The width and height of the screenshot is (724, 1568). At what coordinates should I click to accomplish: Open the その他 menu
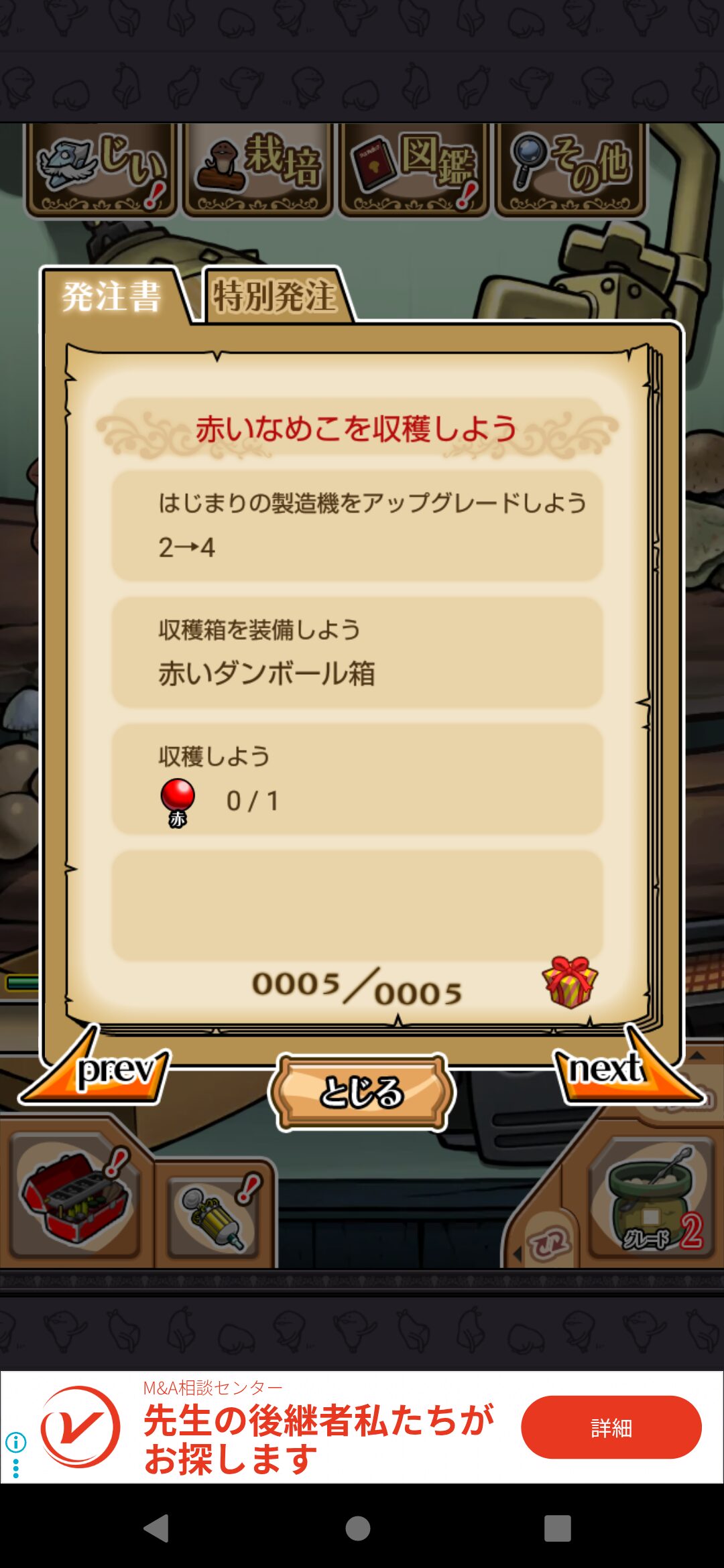(570, 170)
